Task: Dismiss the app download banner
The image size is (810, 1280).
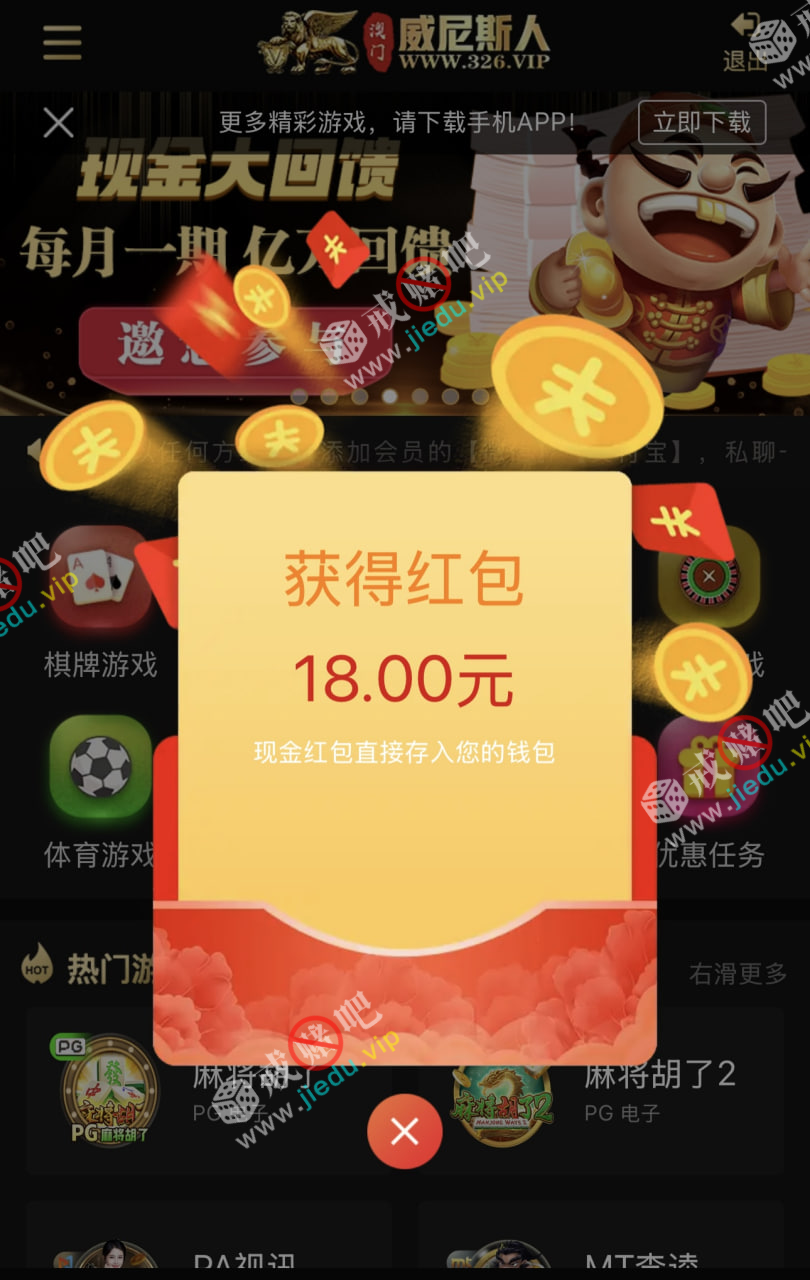Action: pos(59,123)
